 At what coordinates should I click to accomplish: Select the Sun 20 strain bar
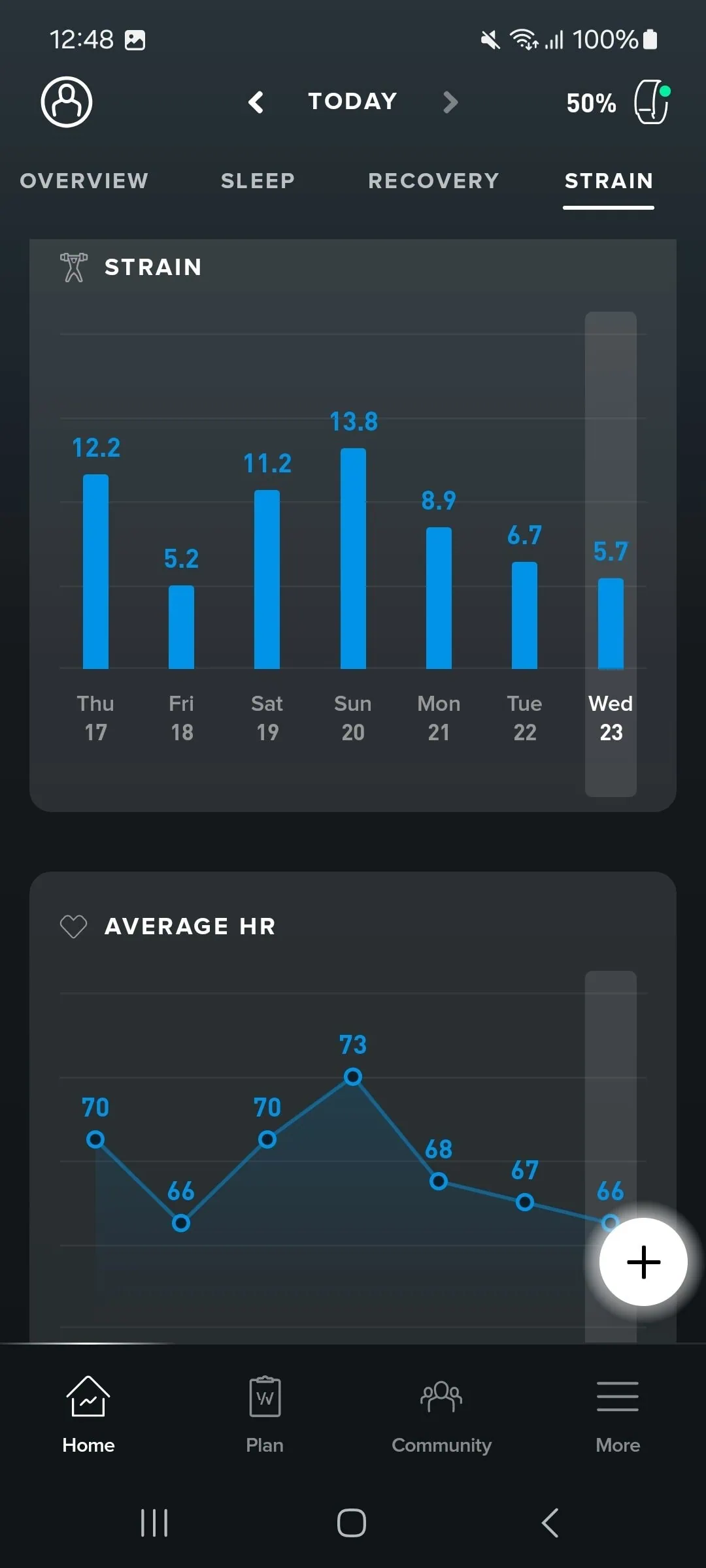click(353, 558)
